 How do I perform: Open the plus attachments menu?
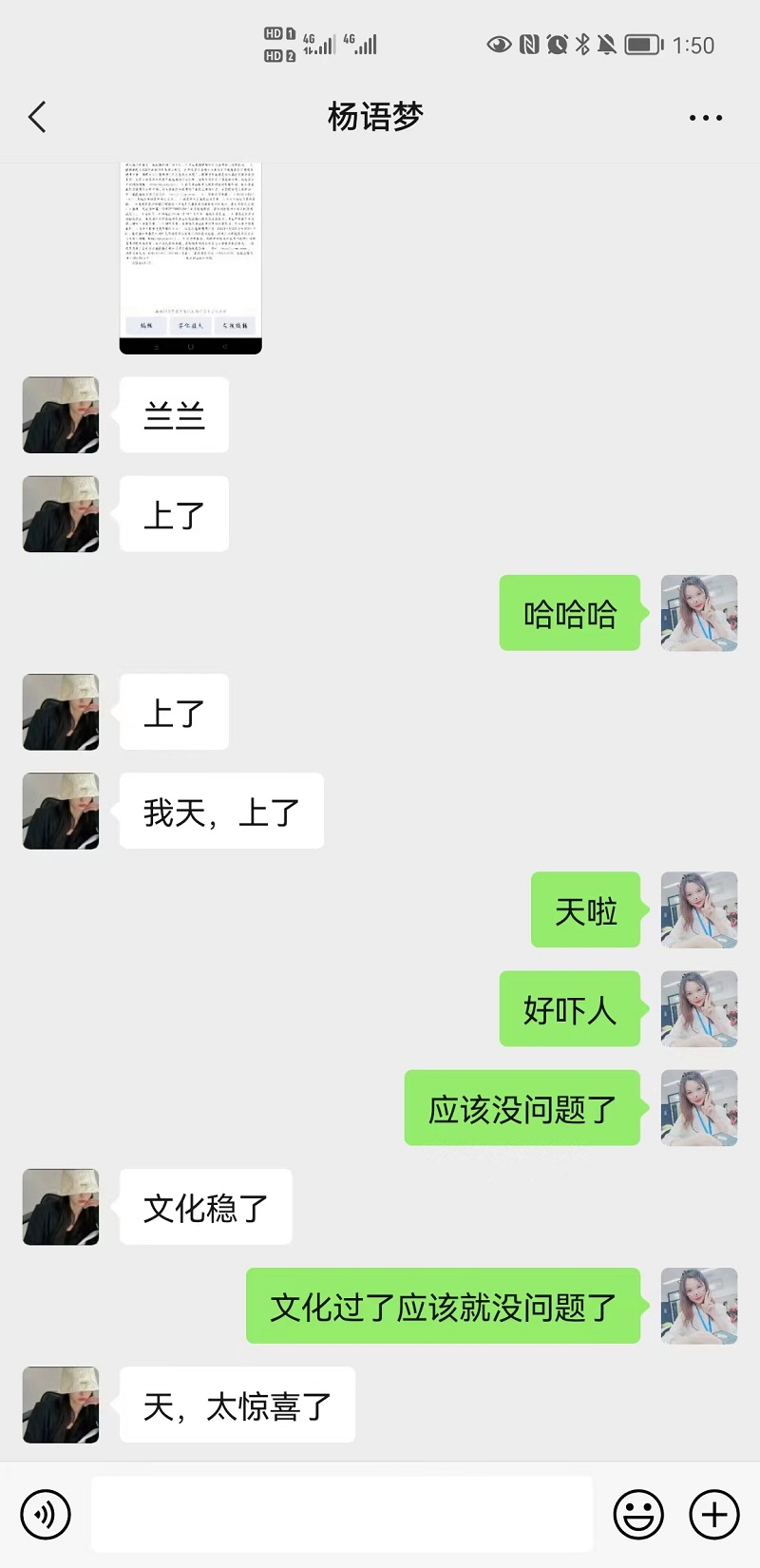click(714, 1514)
